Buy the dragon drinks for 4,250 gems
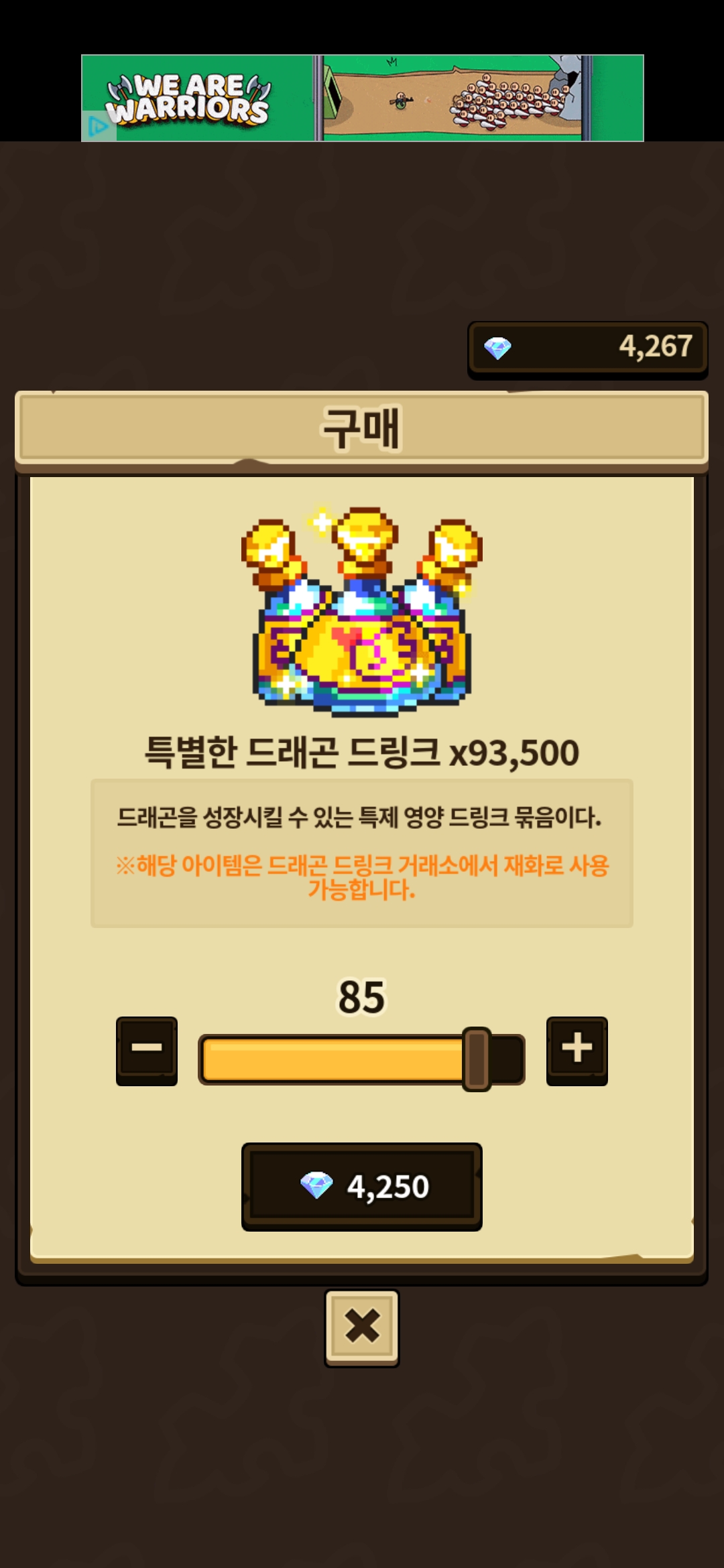This screenshot has width=724, height=1568. coord(362,1187)
